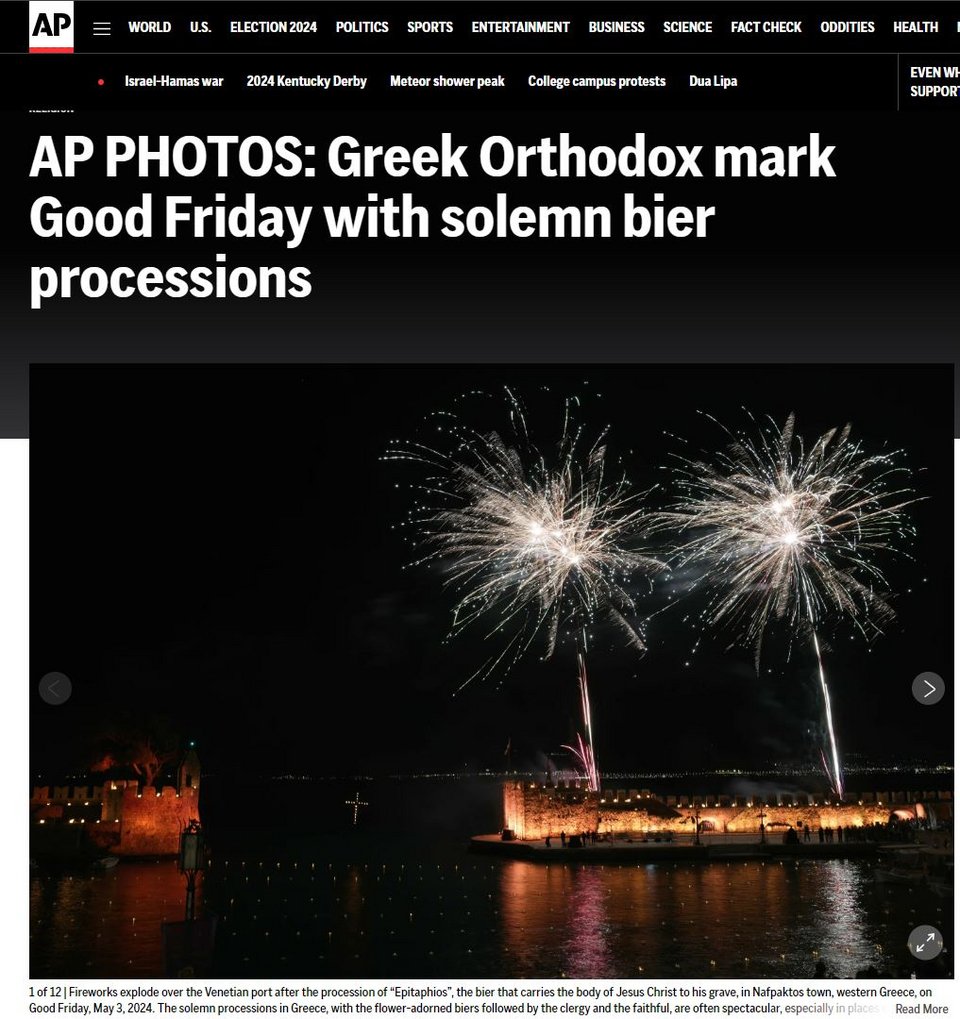Open the Oddities section
960x1019 pixels.
(x=847, y=27)
